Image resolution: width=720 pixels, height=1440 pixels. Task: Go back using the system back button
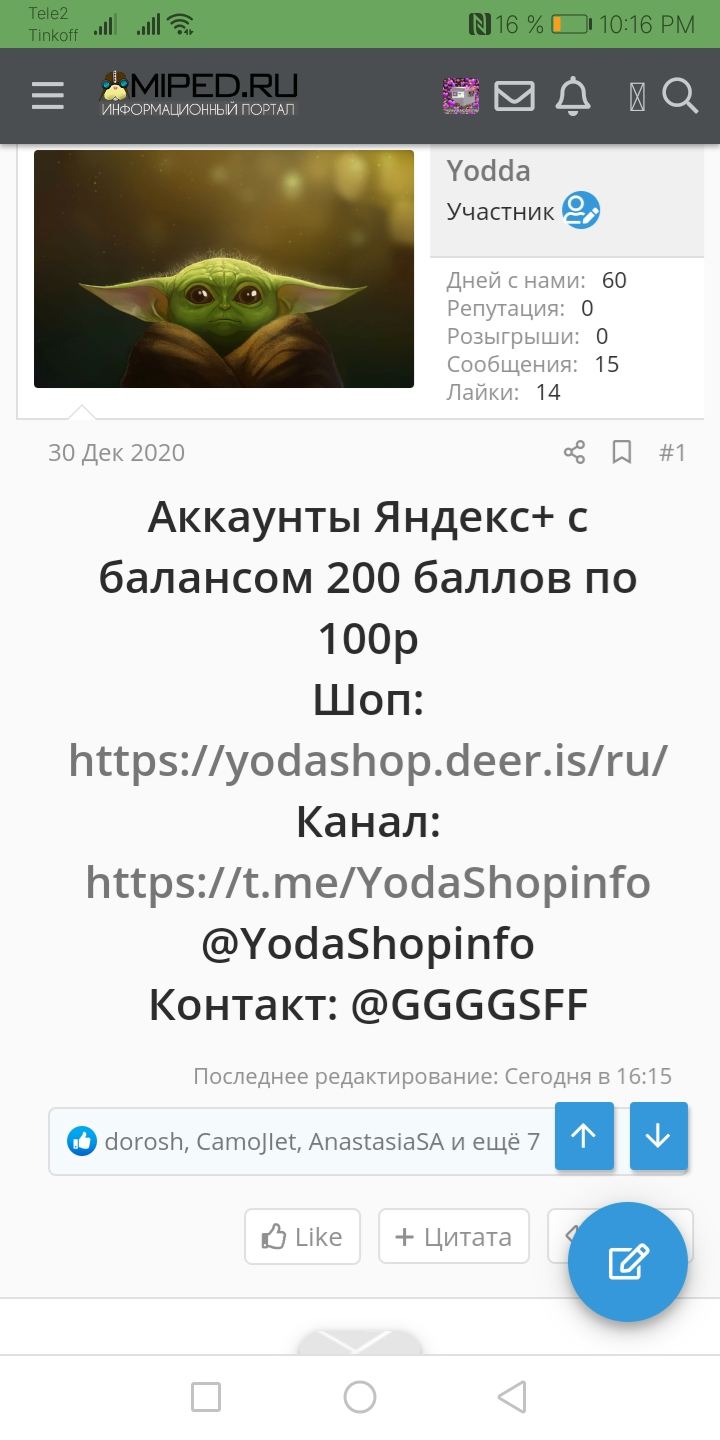512,1397
